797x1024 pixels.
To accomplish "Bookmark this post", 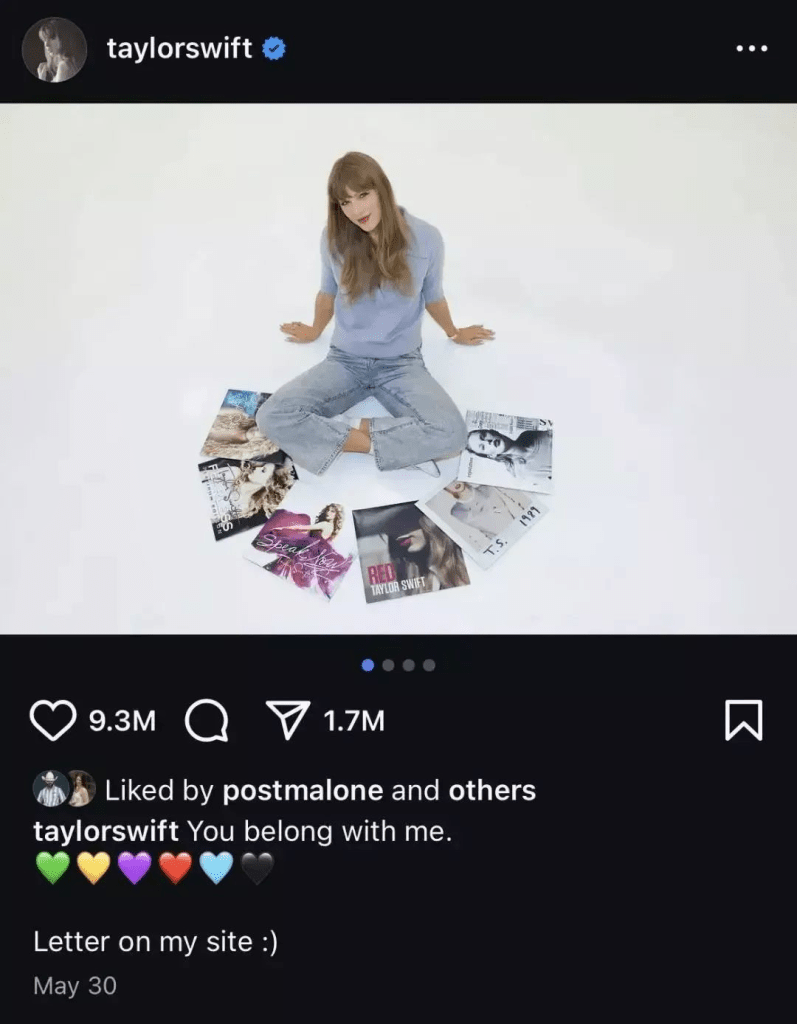I will (x=743, y=721).
